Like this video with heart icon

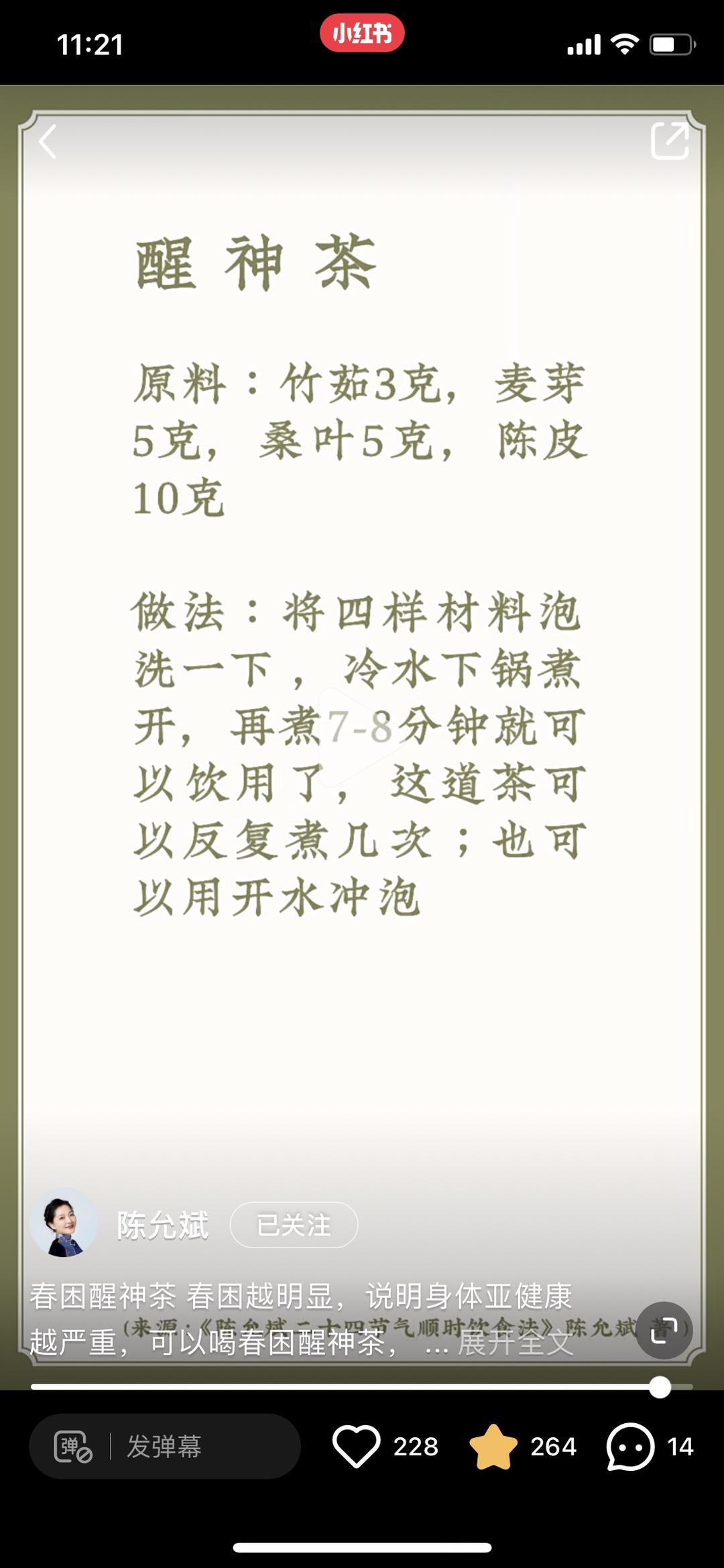coord(357,1446)
